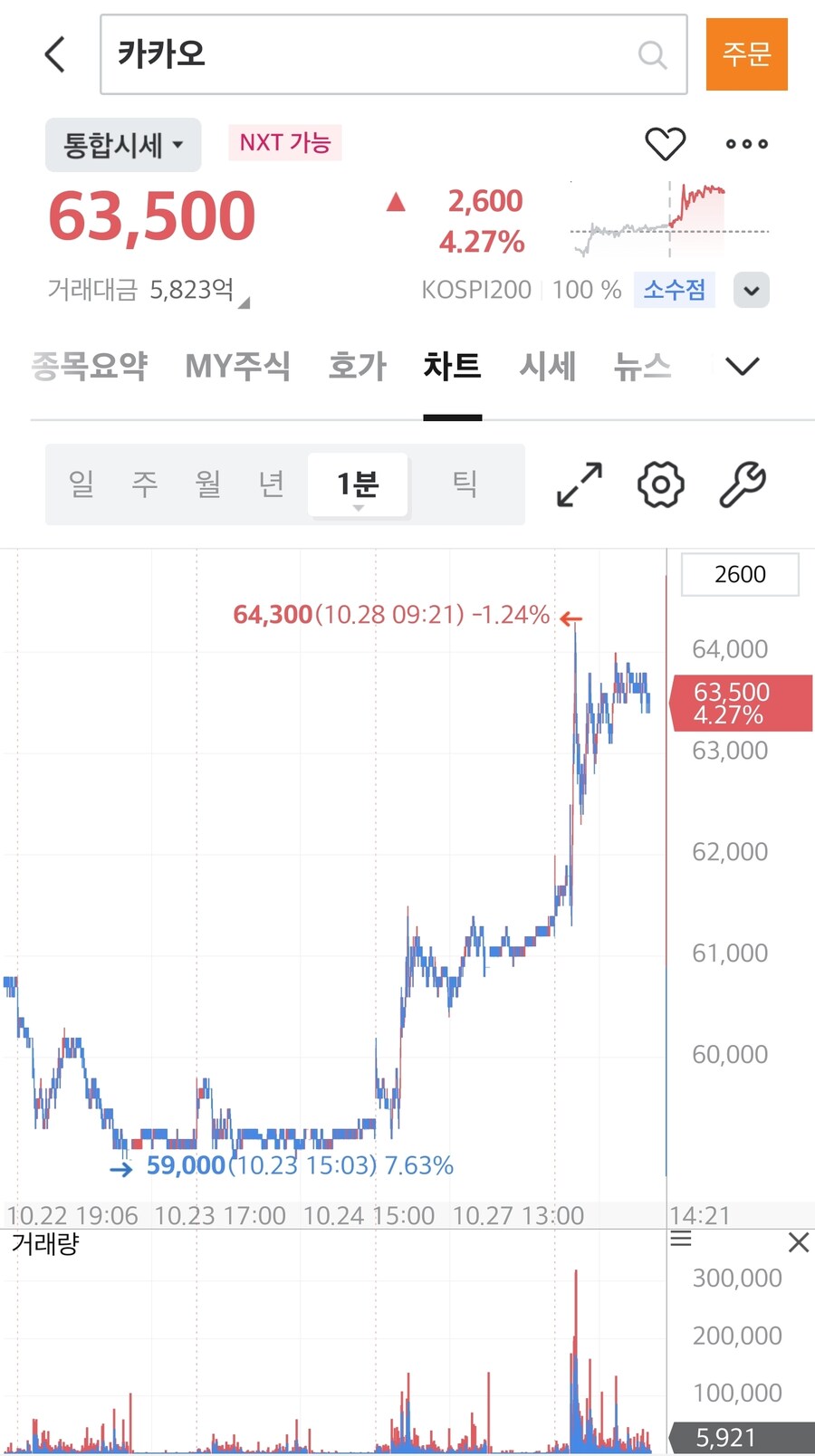The image size is (815, 1456).
Task: Open the stock search with the magnifier icon
Action: tap(652, 55)
